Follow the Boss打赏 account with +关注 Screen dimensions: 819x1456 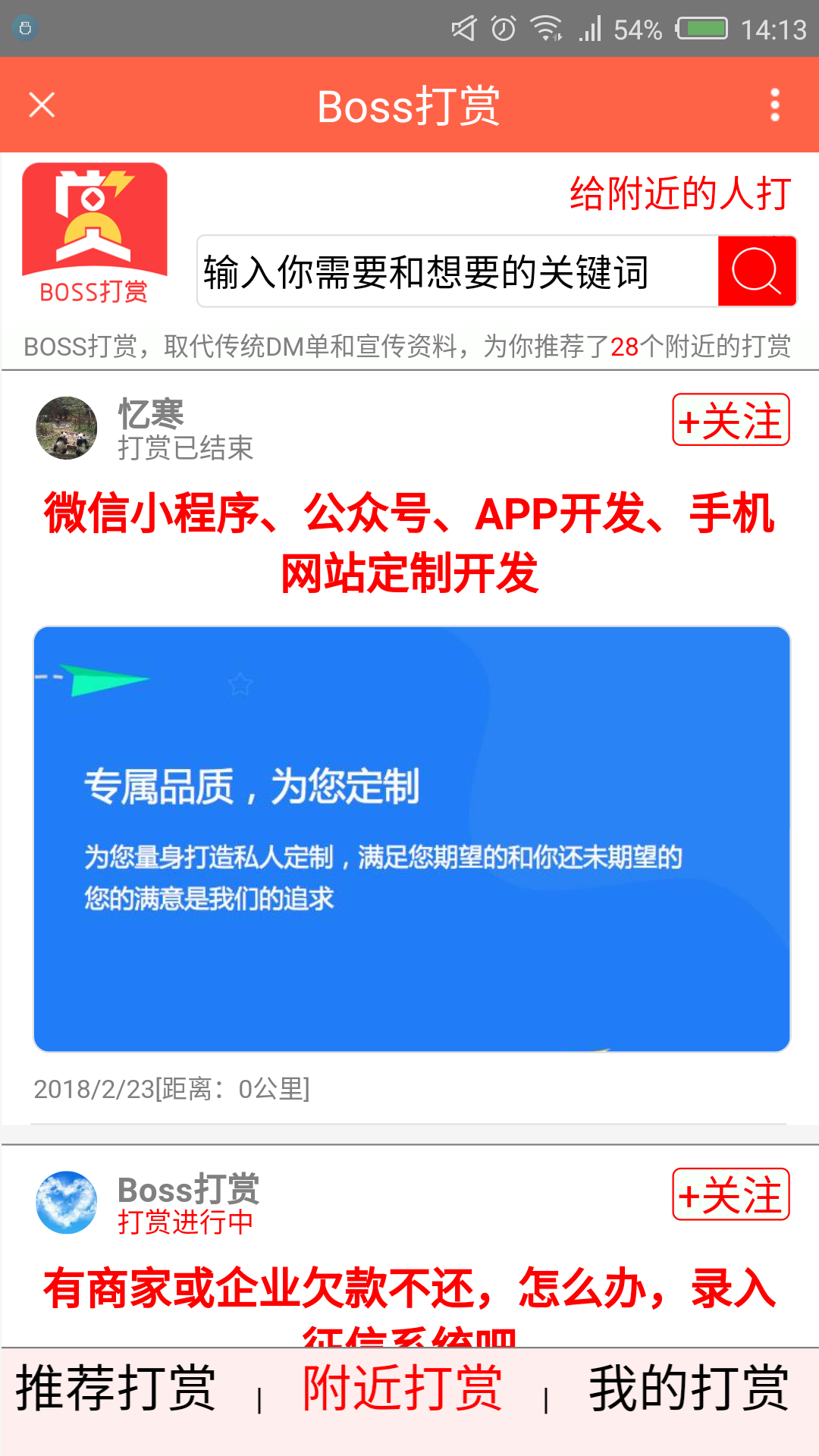730,1194
